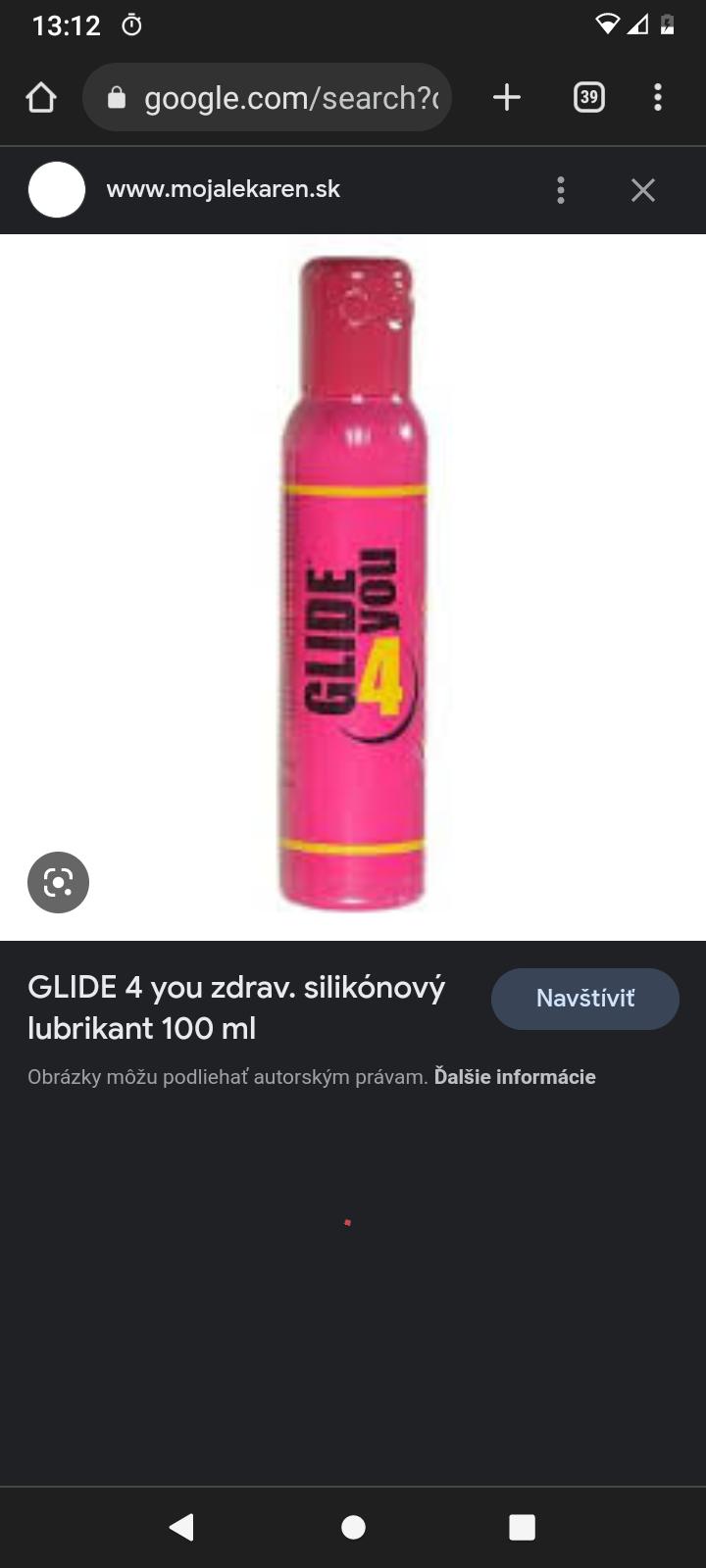This screenshot has width=706, height=1568.
Task: Open the GLIDE 4 you product image
Action: (x=353, y=586)
